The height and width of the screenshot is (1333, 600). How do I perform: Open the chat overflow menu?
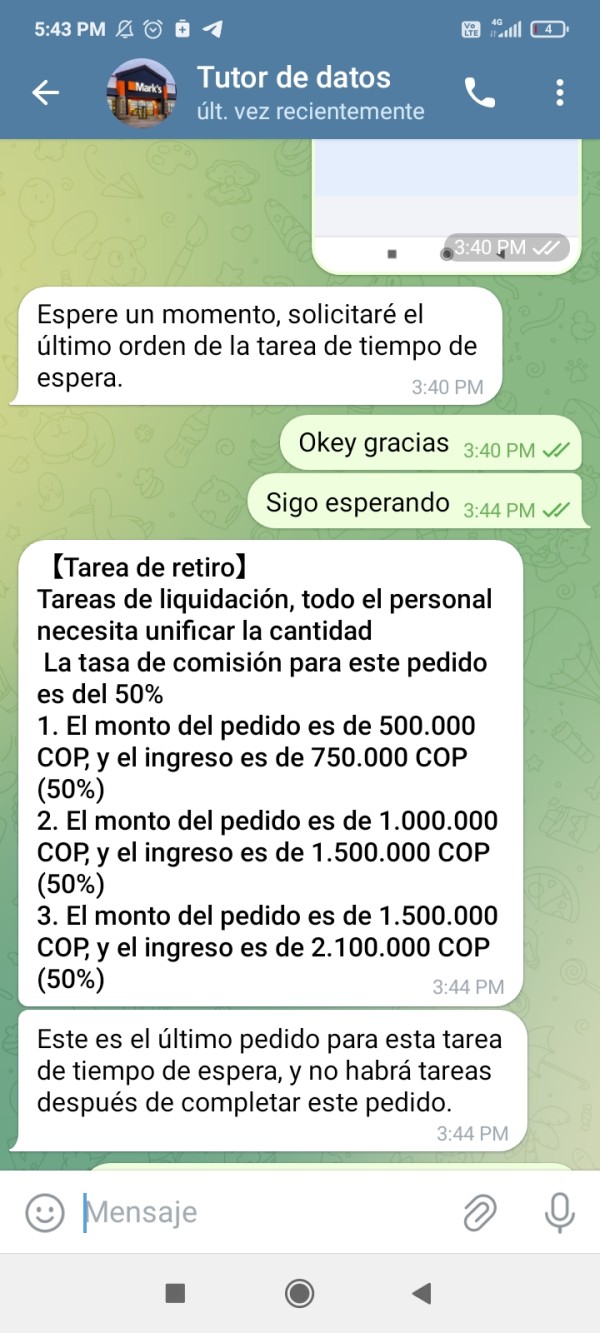(x=559, y=93)
